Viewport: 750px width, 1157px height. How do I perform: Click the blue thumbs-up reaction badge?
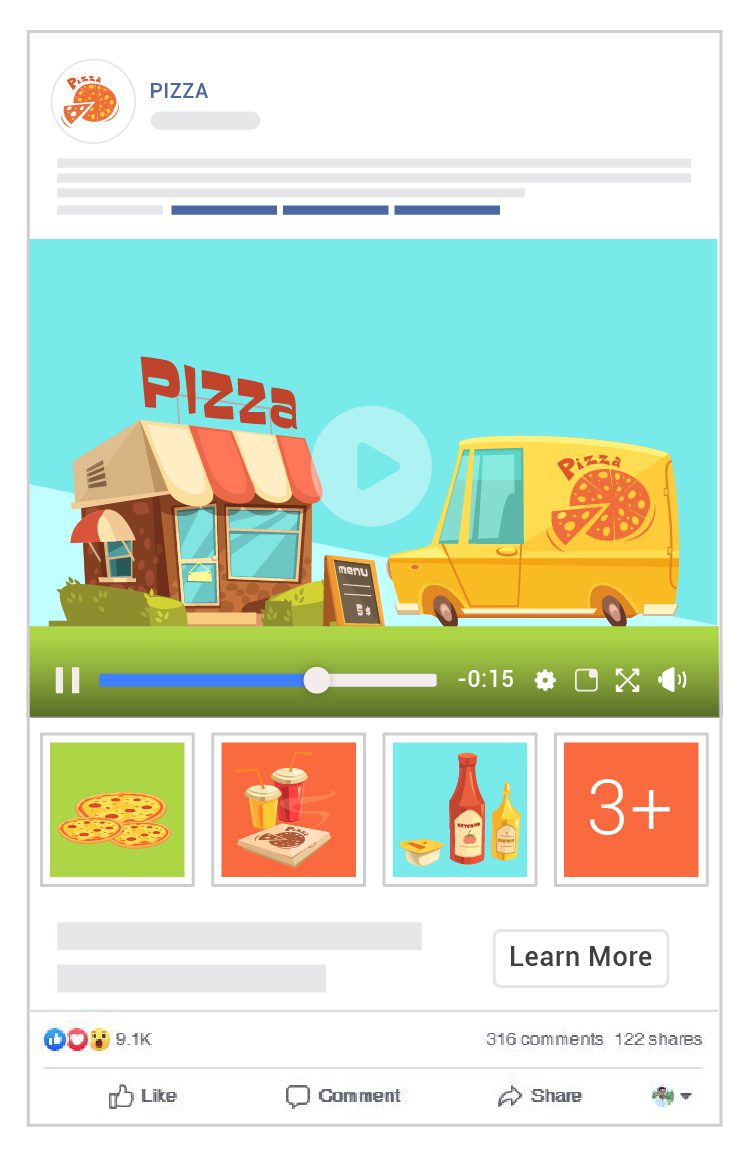click(53, 1039)
